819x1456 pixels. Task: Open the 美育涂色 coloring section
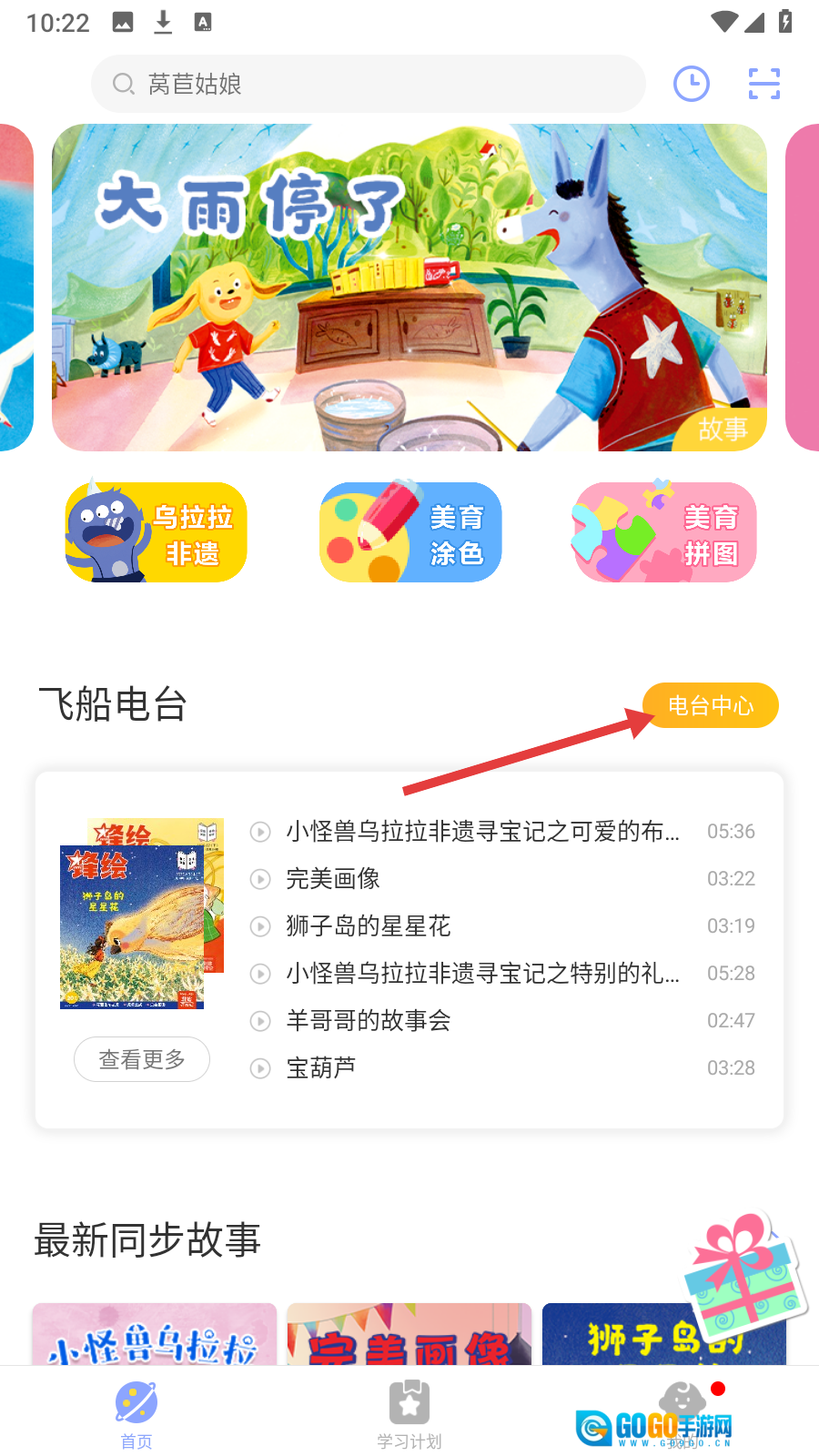(x=410, y=533)
